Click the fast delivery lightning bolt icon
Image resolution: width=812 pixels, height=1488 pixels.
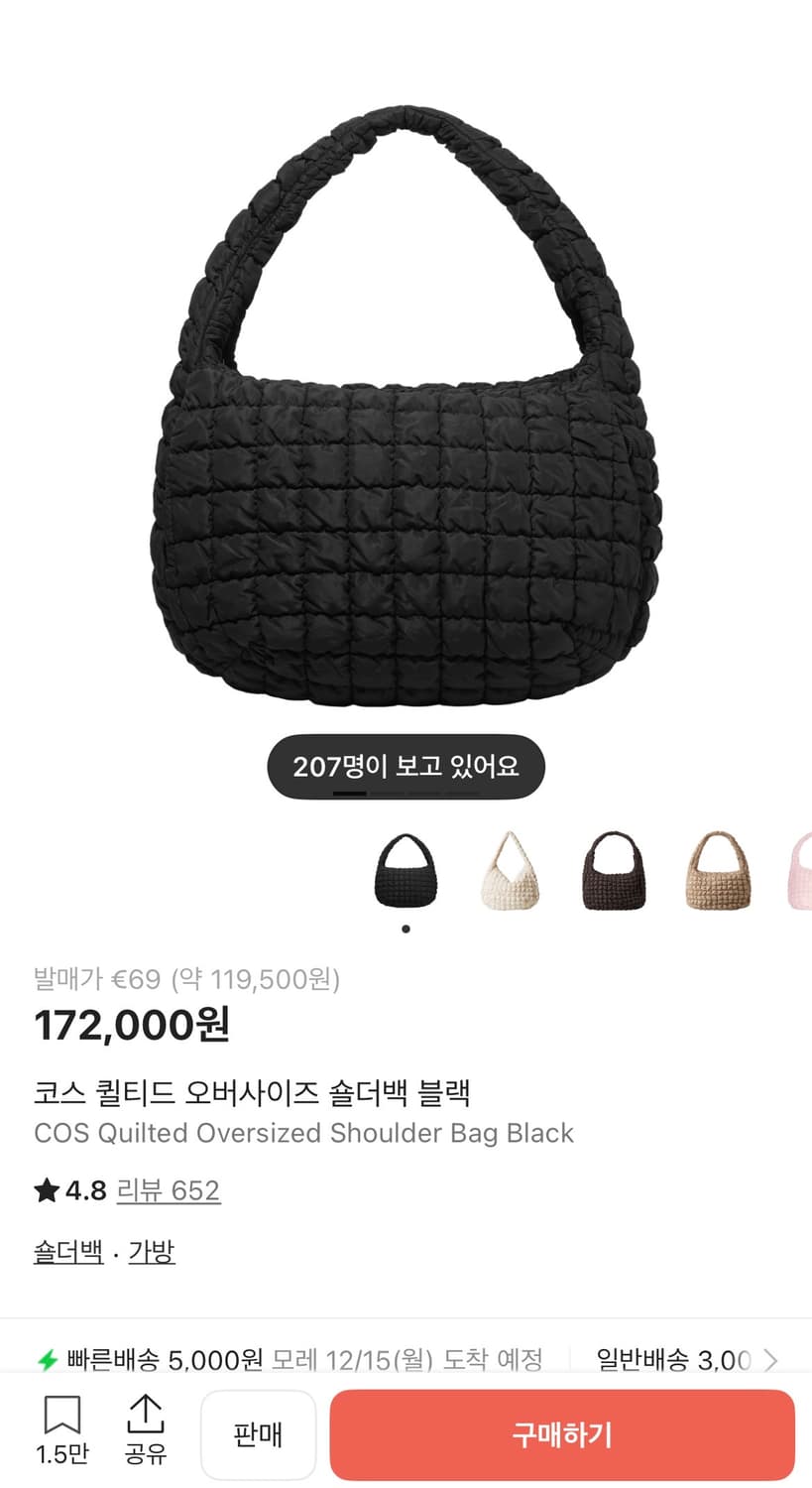coord(47,1360)
